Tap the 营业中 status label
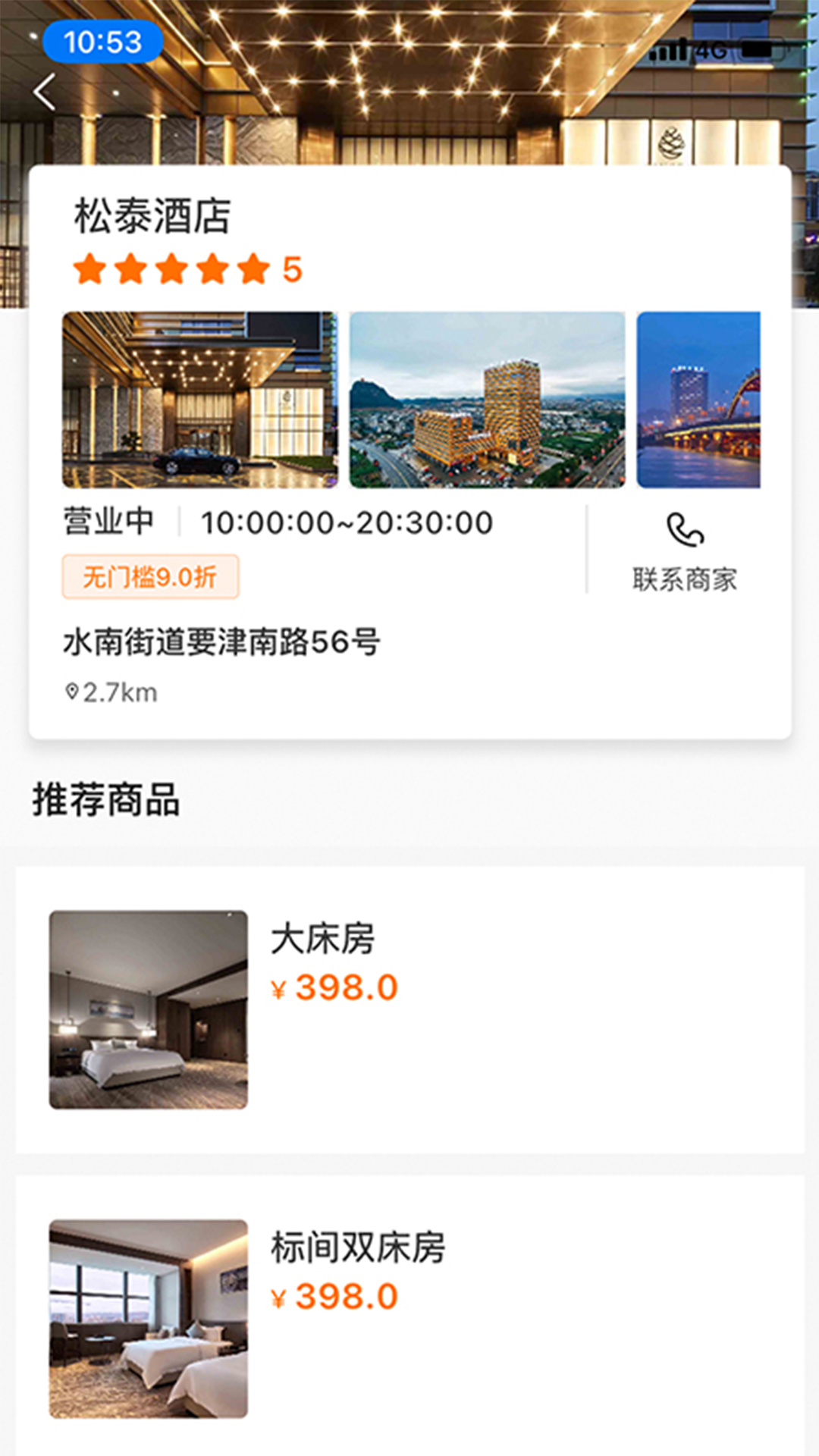Image resolution: width=819 pixels, height=1456 pixels. click(107, 522)
